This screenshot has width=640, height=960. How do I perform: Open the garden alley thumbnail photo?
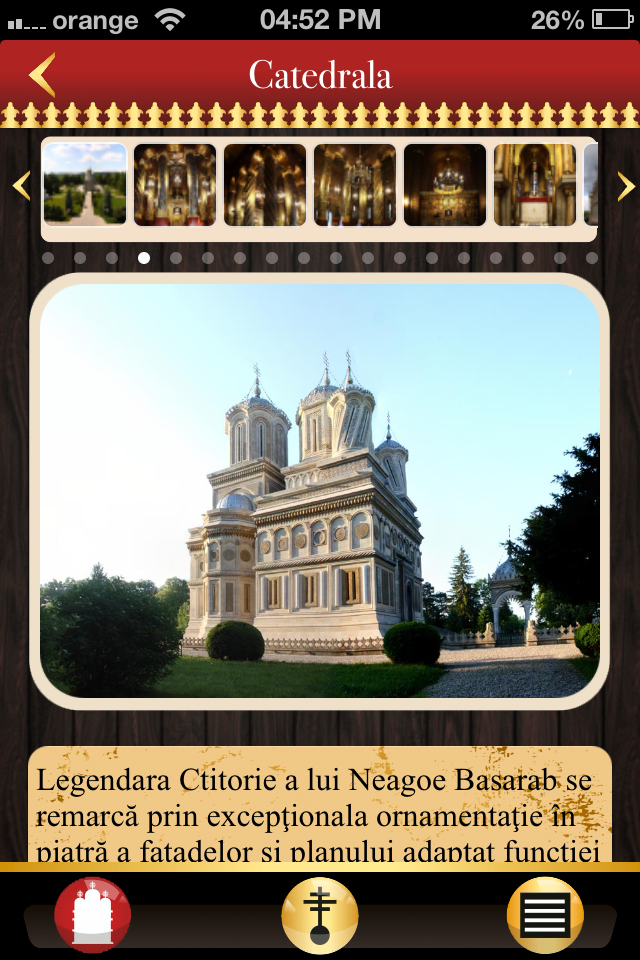click(x=85, y=185)
